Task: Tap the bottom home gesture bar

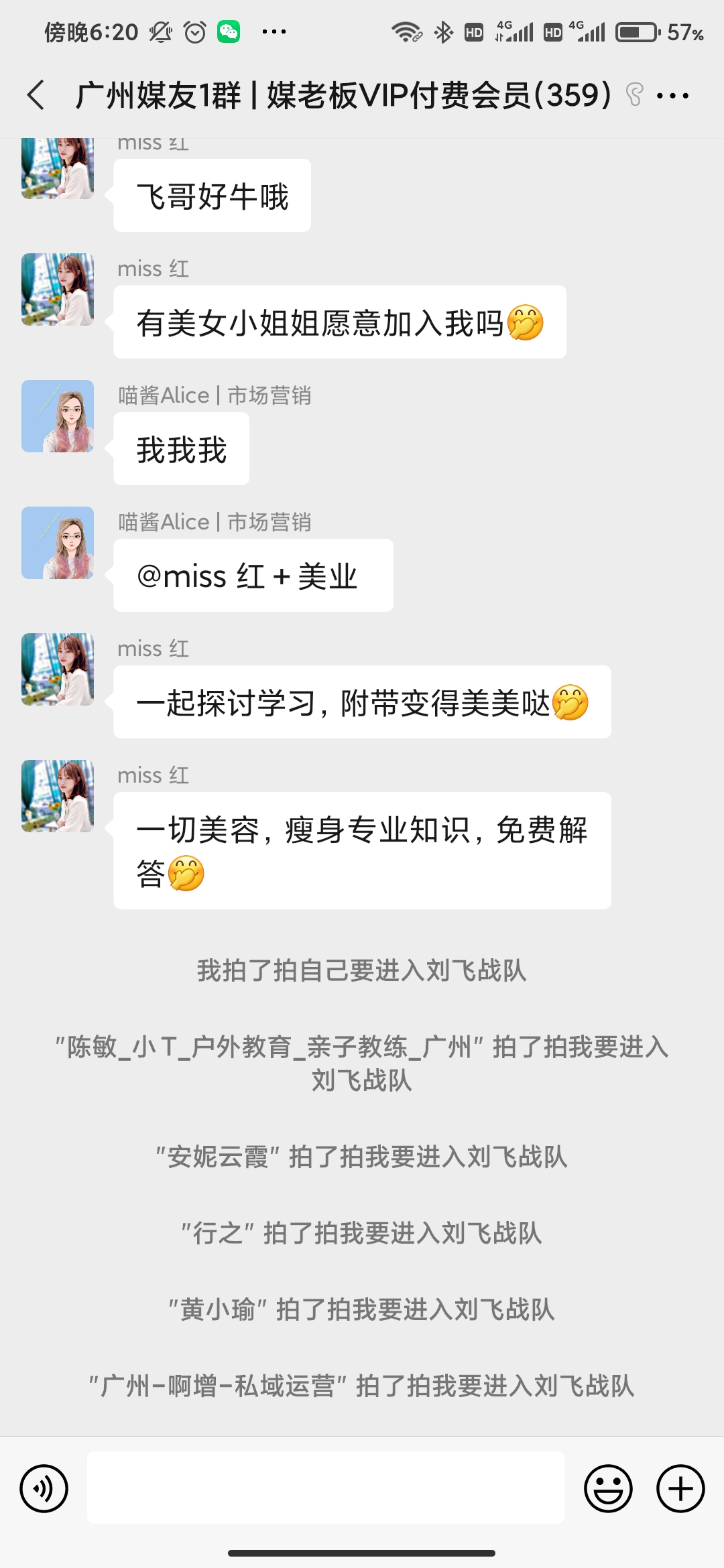Action: [x=362, y=1553]
